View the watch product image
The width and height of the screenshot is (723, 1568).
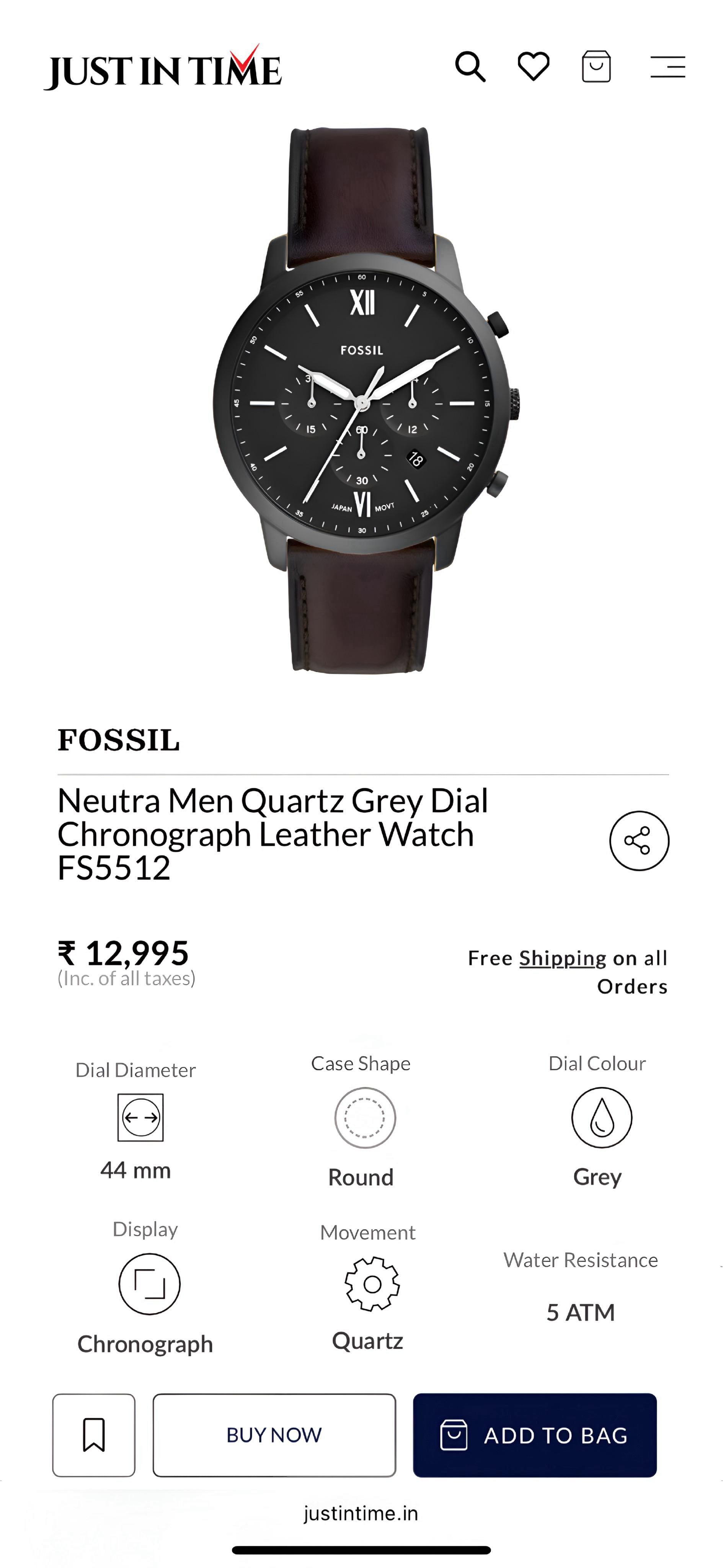(361, 402)
